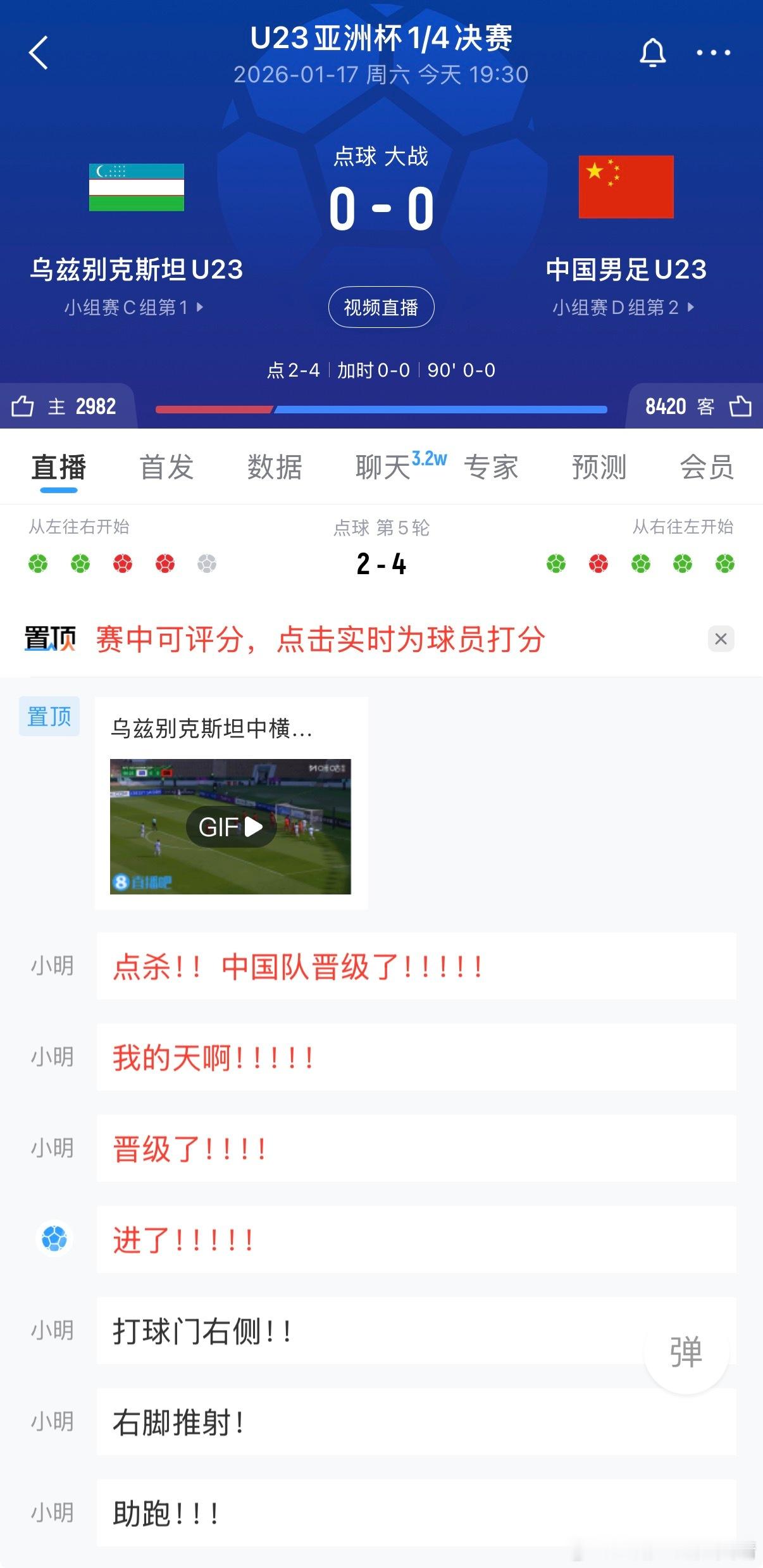Toggle the match reminder bell
Viewport: 763px width, 1568px height.
pyautogui.click(x=653, y=53)
